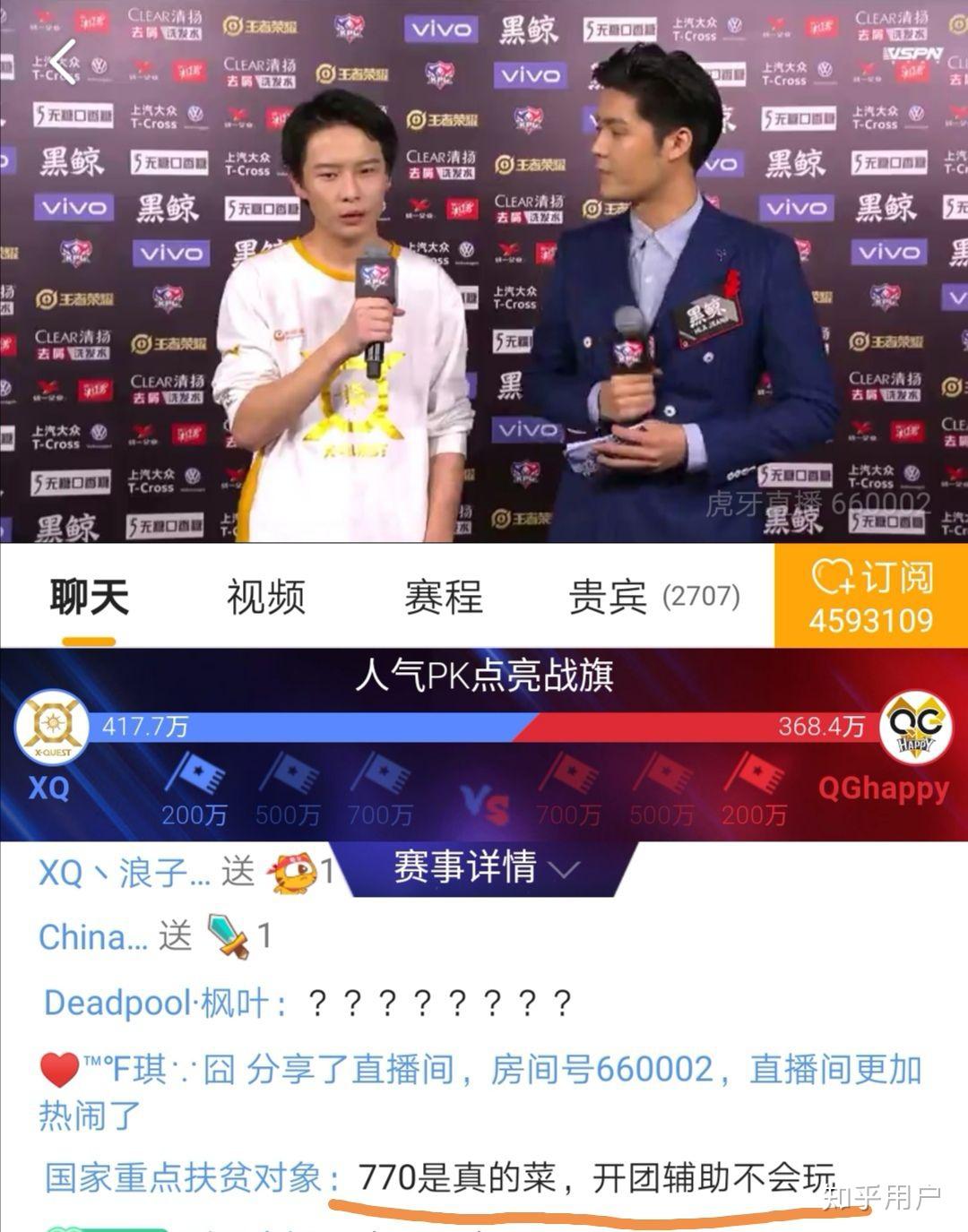Image resolution: width=968 pixels, height=1232 pixels.
Task: Subscribe with the 订阅 button
Action: click(x=870, y=597)
